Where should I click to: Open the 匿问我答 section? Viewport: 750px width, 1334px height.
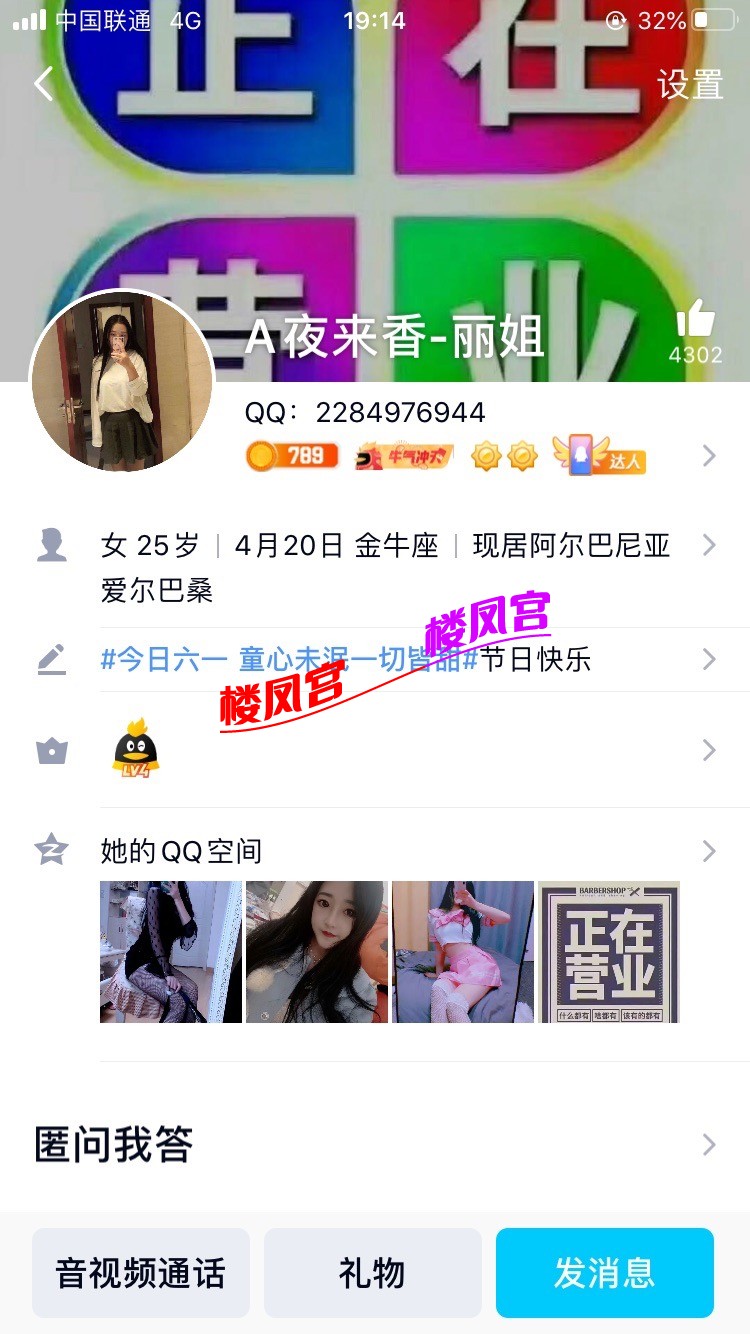375,1145
